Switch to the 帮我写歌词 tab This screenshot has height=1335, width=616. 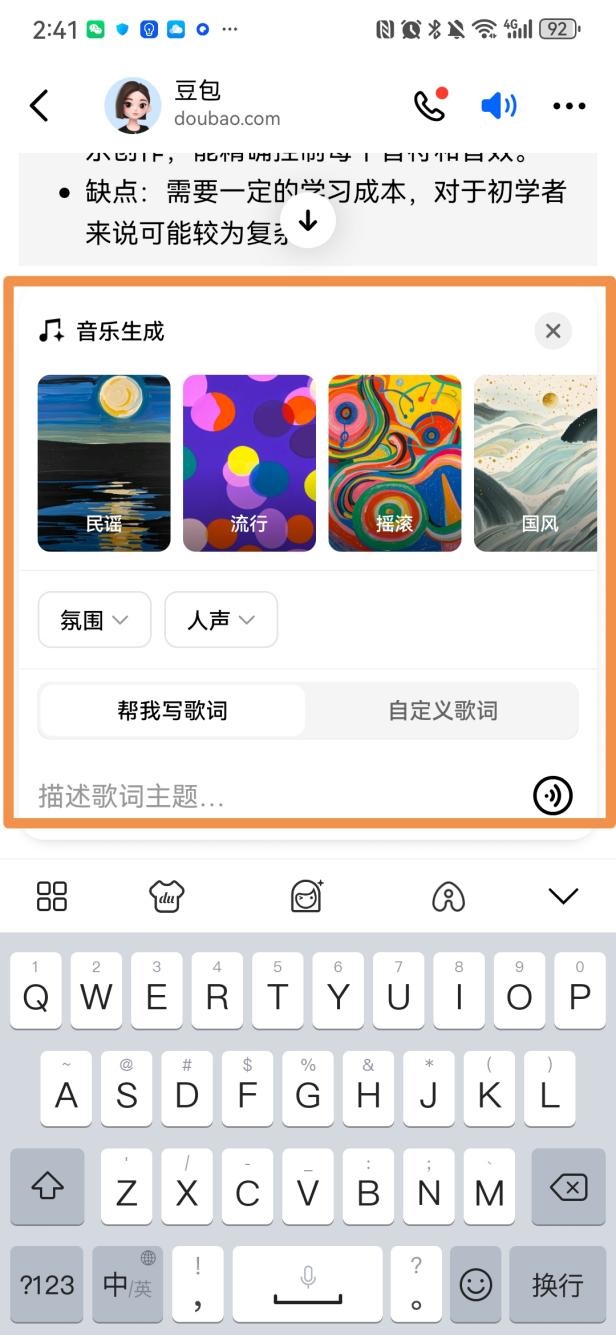(172, 711)
